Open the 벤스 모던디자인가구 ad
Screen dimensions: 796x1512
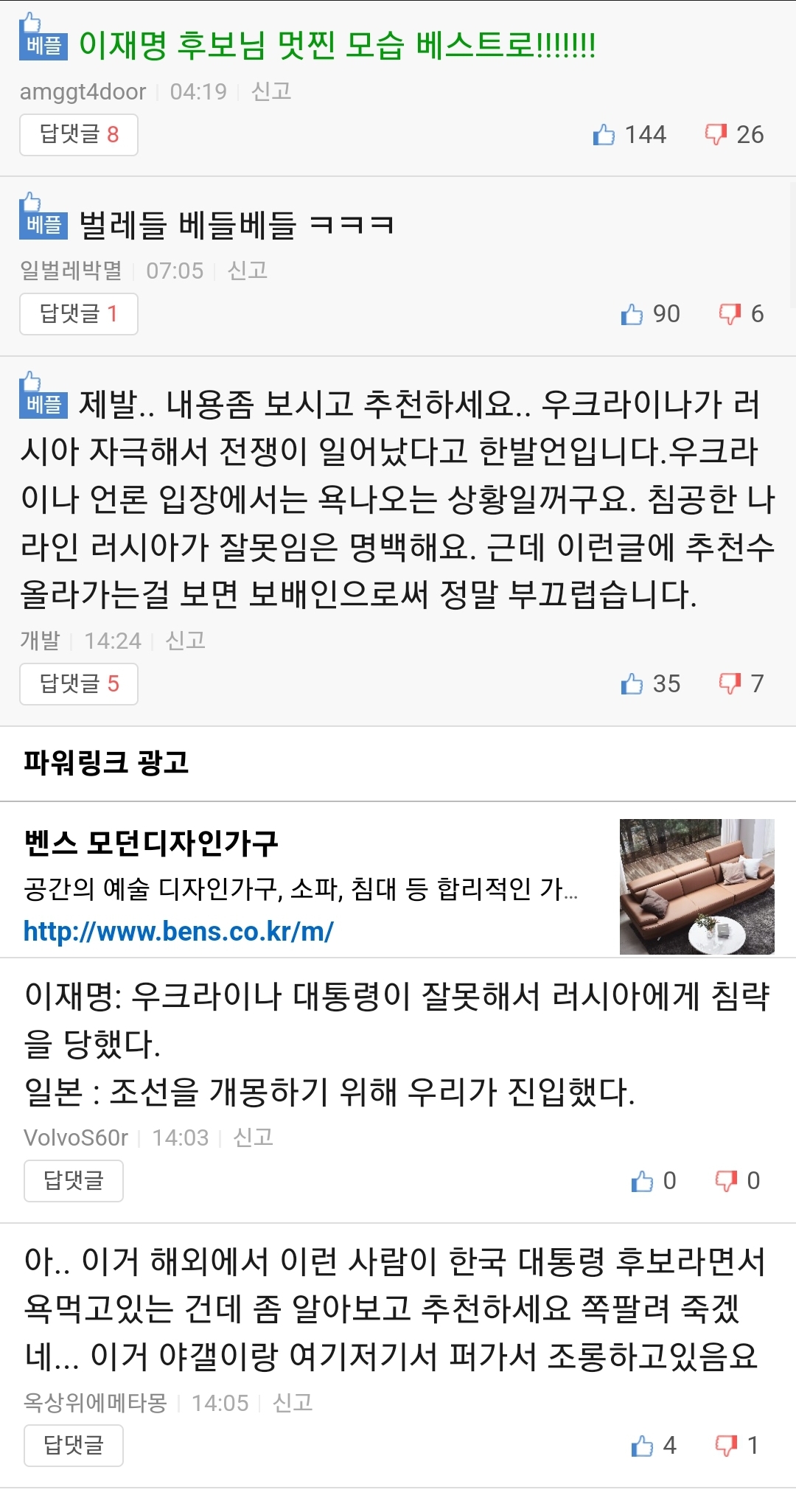pos(151,843)
